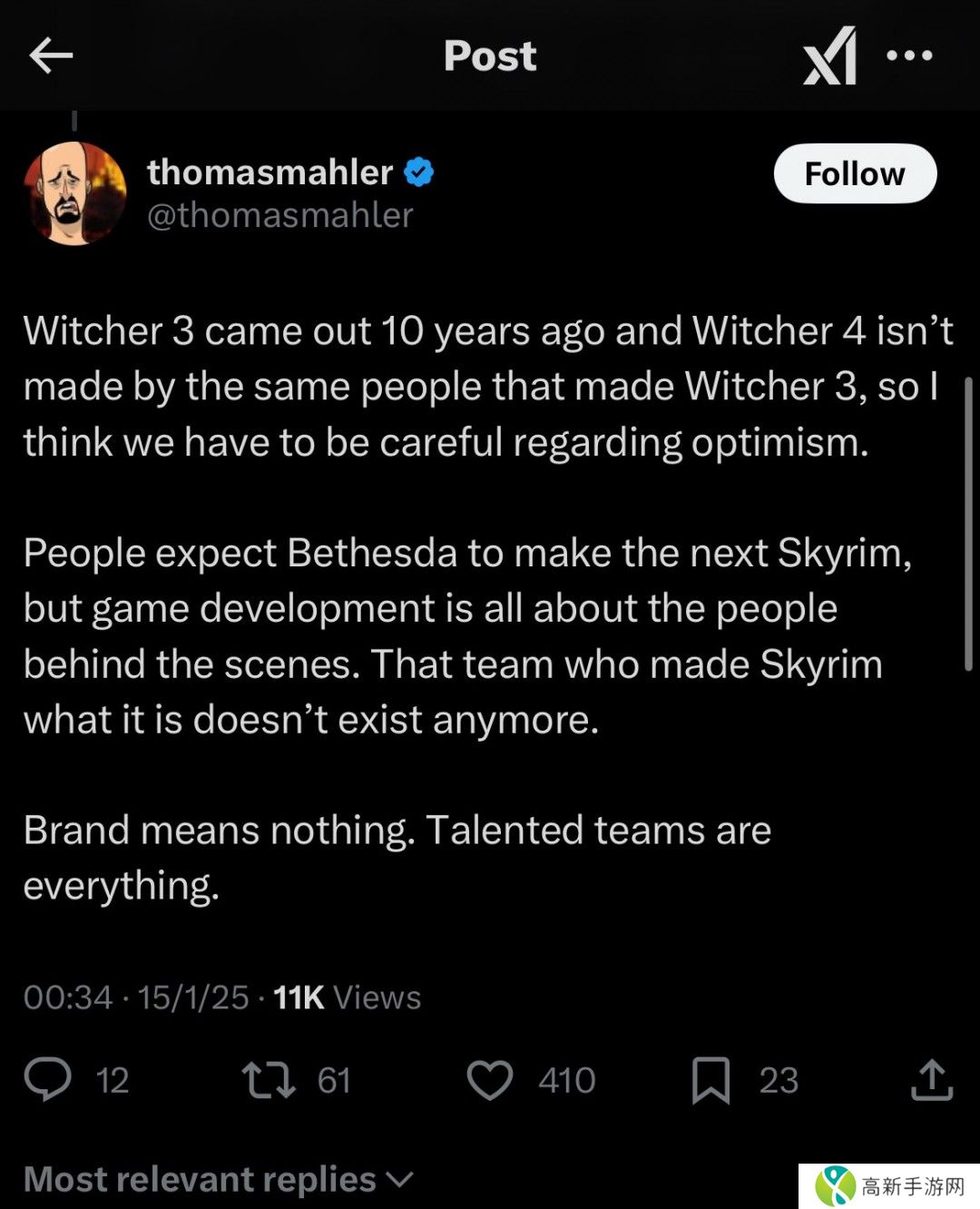Bookmark this post
This screenshot has width=980, height=1209.
(710, 1080)
